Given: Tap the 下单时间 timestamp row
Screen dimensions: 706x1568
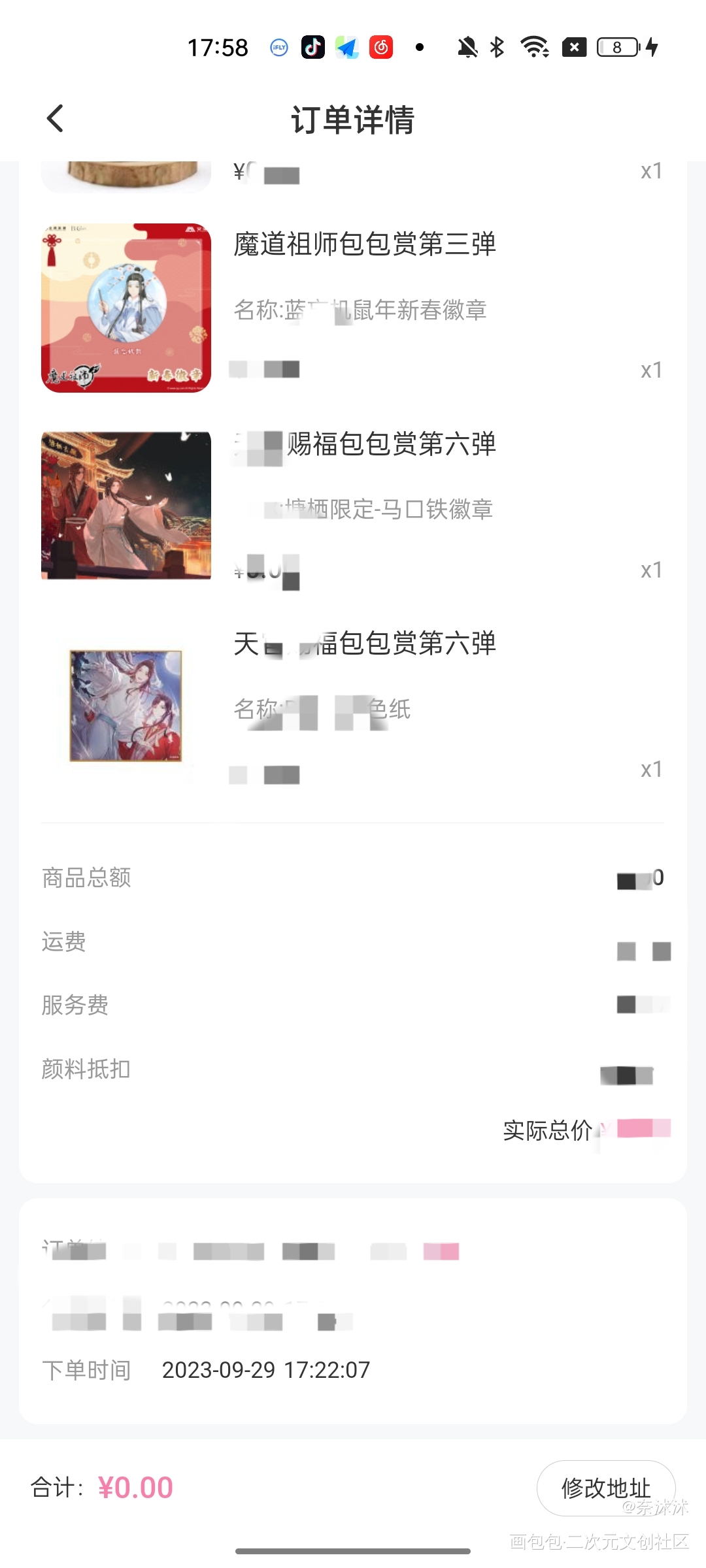Looking at the screenshot, I should pyautogui.click(x=203, y=1369).
